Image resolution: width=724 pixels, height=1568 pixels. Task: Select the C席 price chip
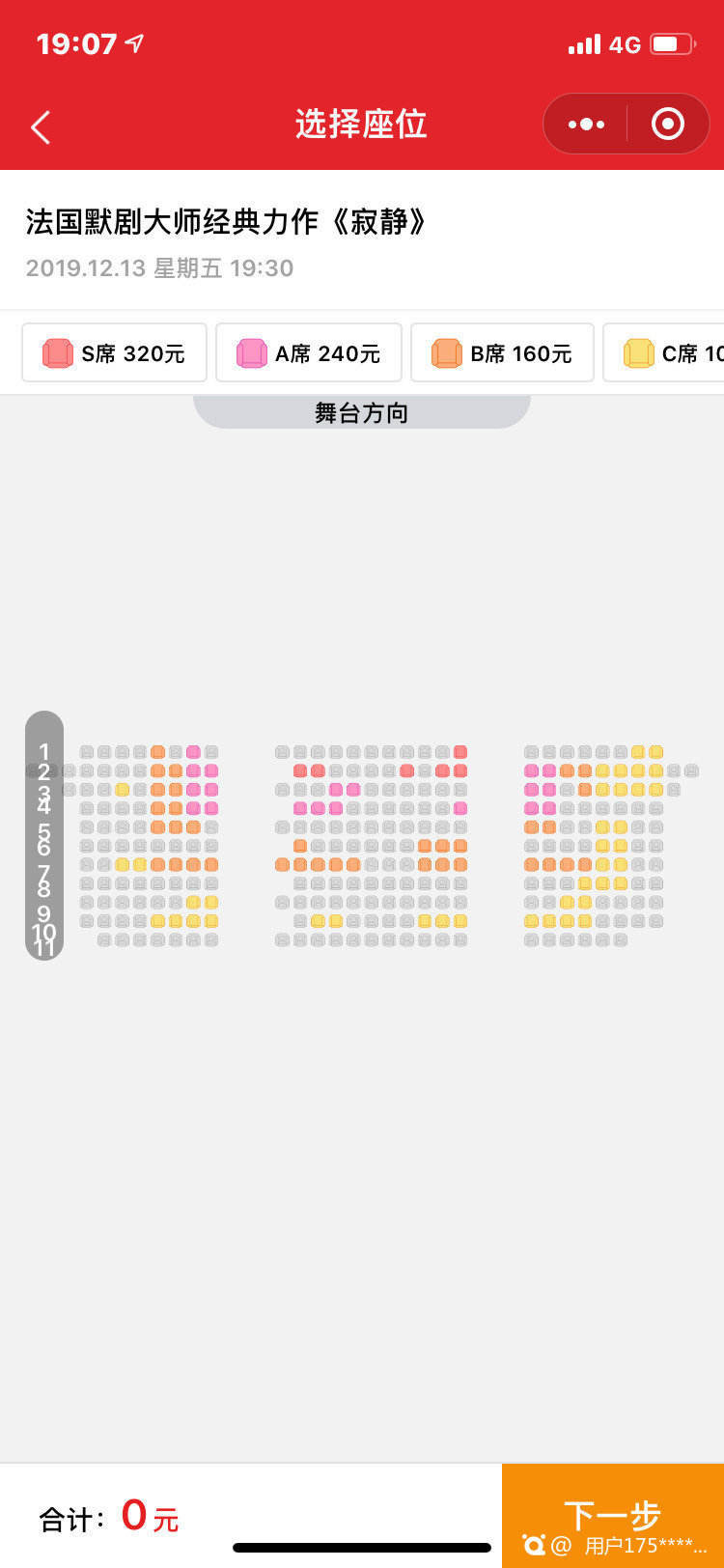pos(666,353)
